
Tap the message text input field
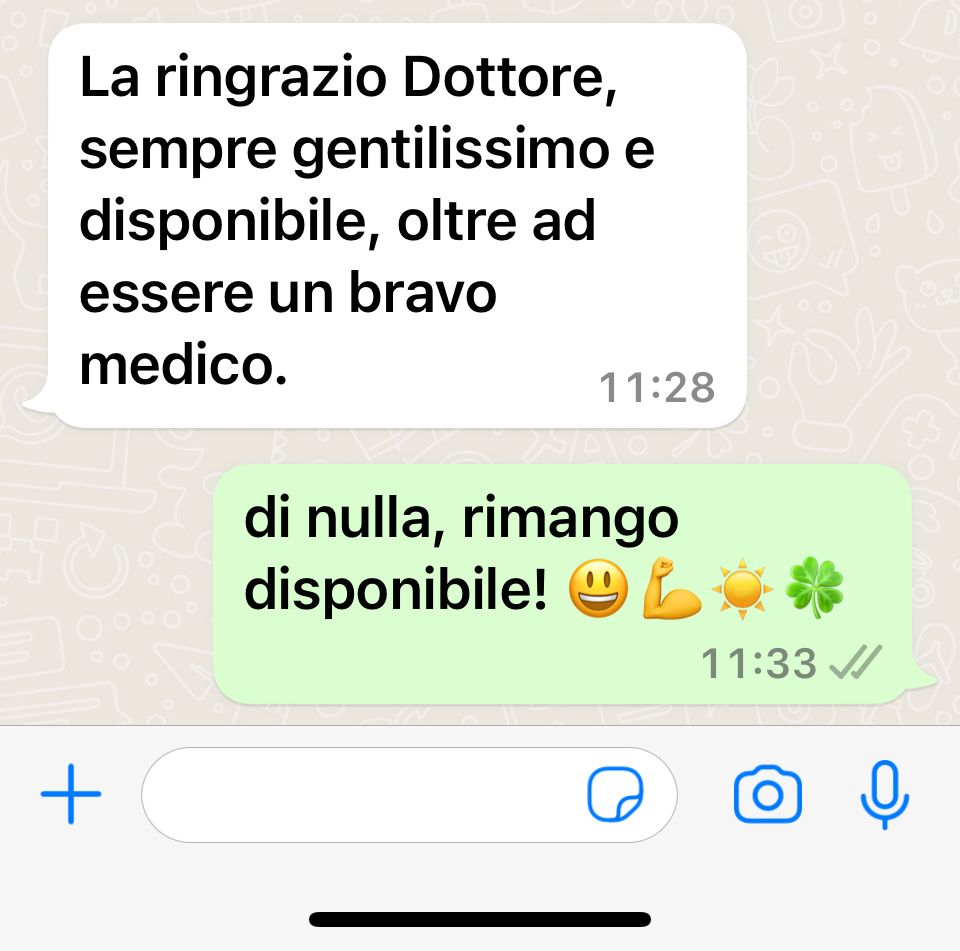360,795
